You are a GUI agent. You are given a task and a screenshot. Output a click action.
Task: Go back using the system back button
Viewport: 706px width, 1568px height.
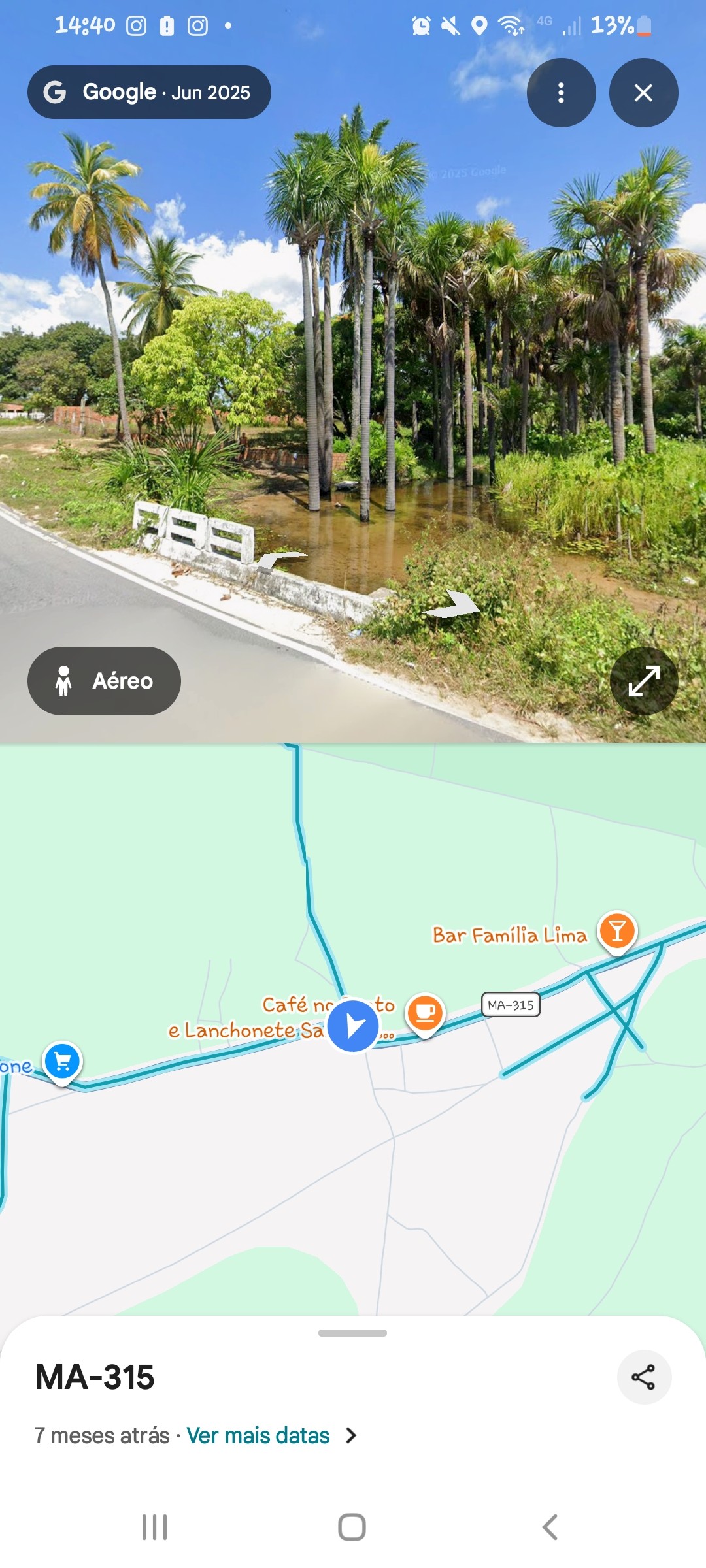point(550,1527)
